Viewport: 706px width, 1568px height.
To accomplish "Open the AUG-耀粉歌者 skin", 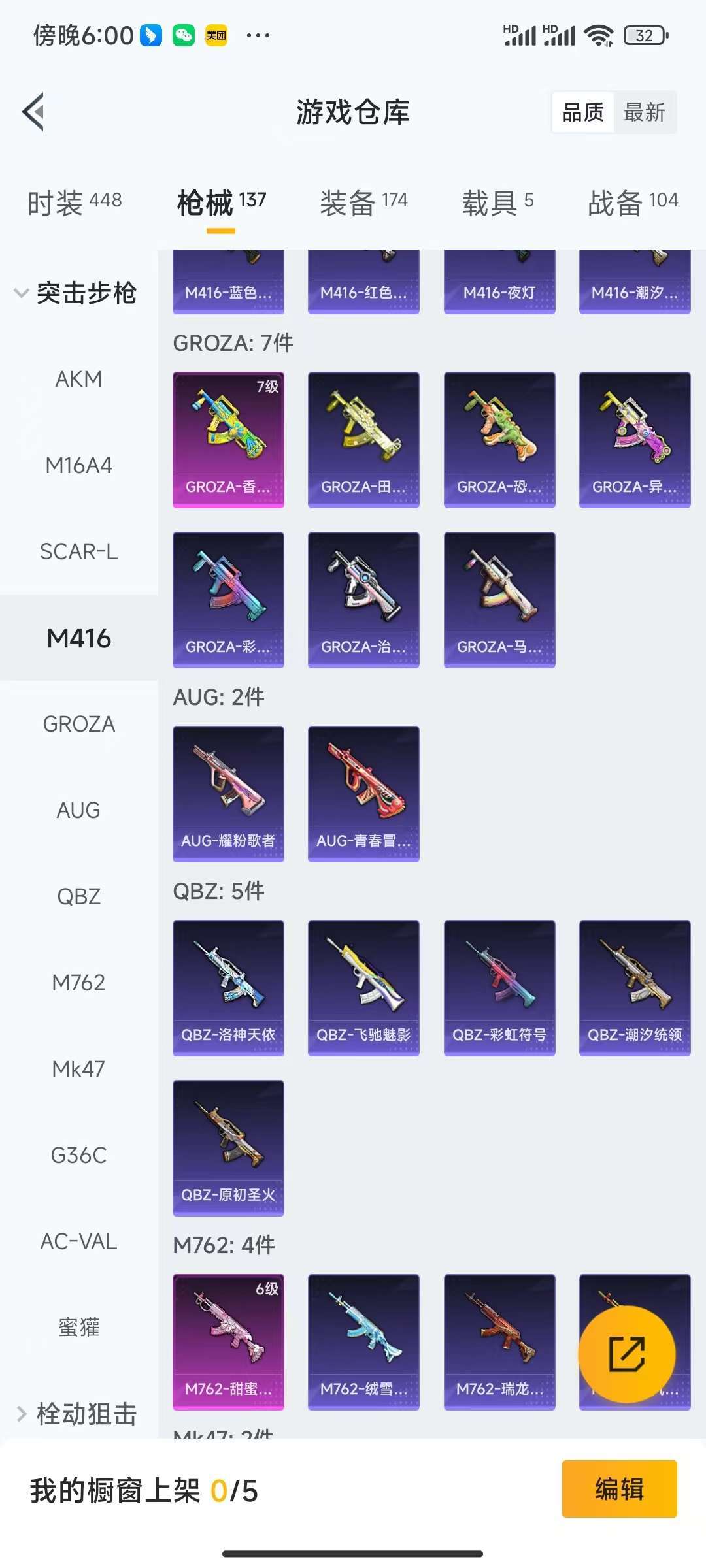I will [228, 793].
